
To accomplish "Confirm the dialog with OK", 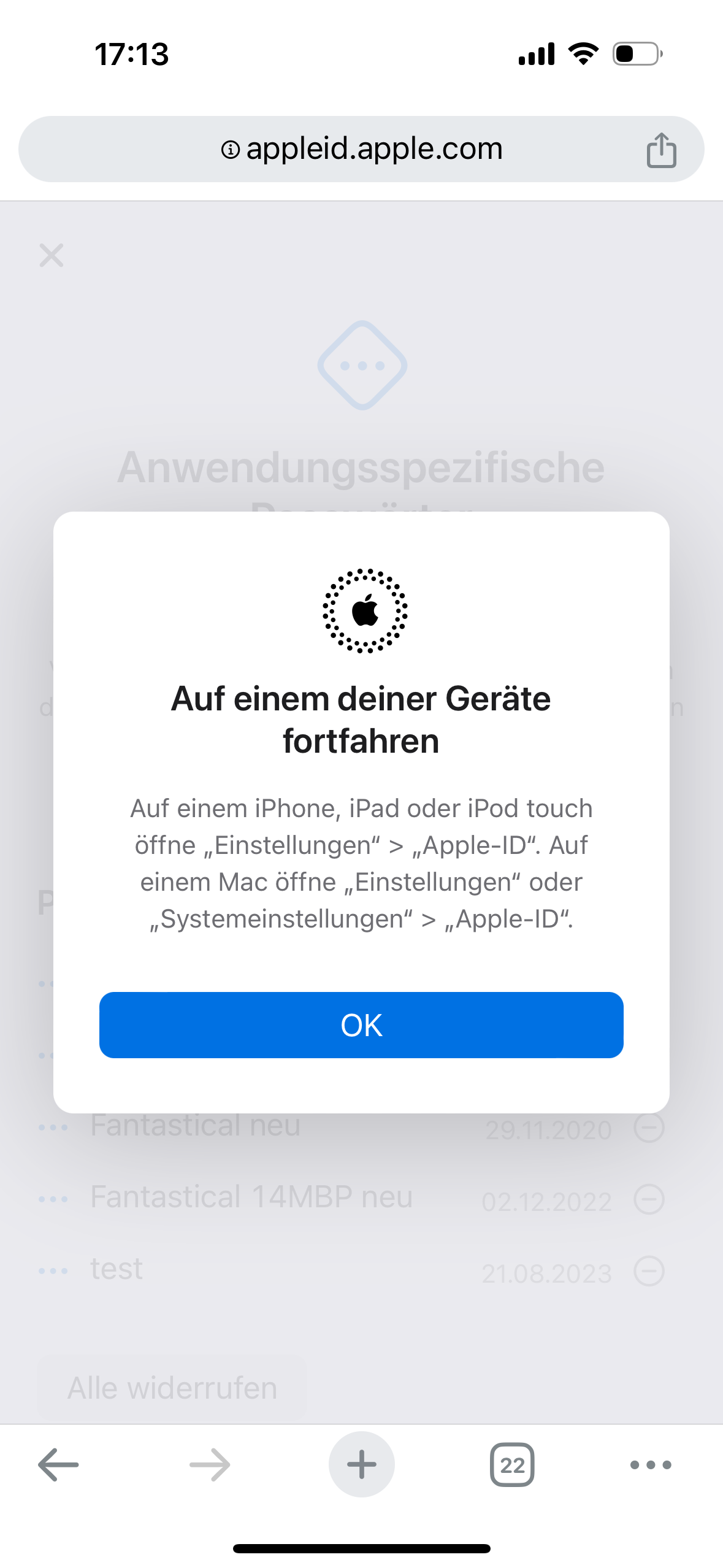I will tap(361, 1024).
